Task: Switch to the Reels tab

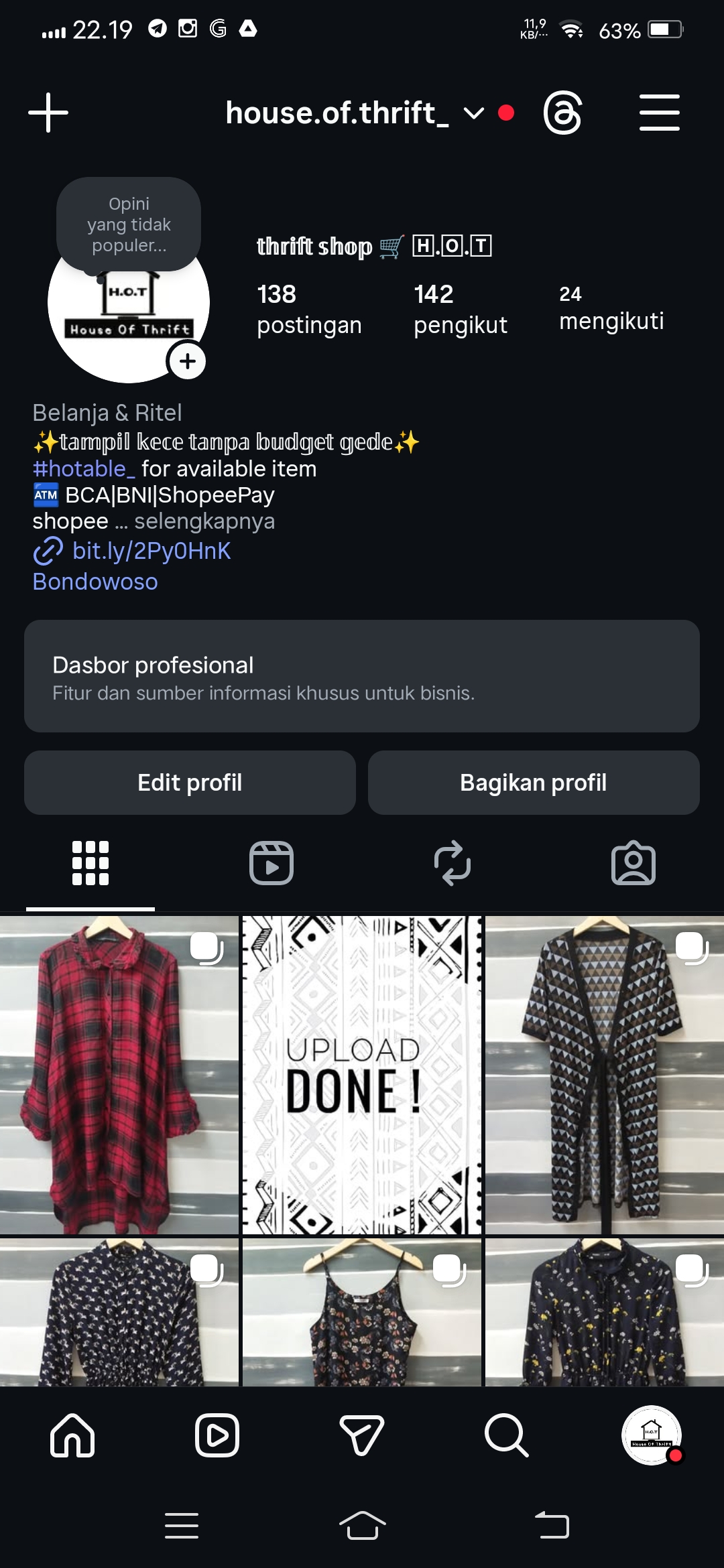Action: [x=271, y=863]
